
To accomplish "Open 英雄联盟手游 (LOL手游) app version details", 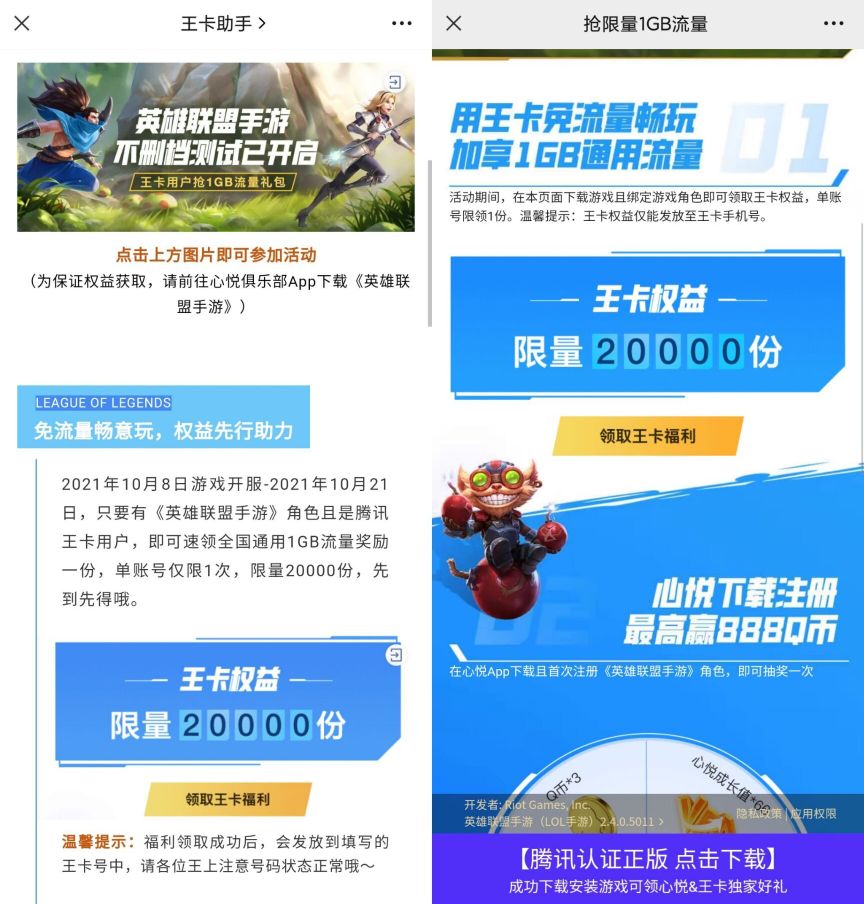I will (564, 821).
